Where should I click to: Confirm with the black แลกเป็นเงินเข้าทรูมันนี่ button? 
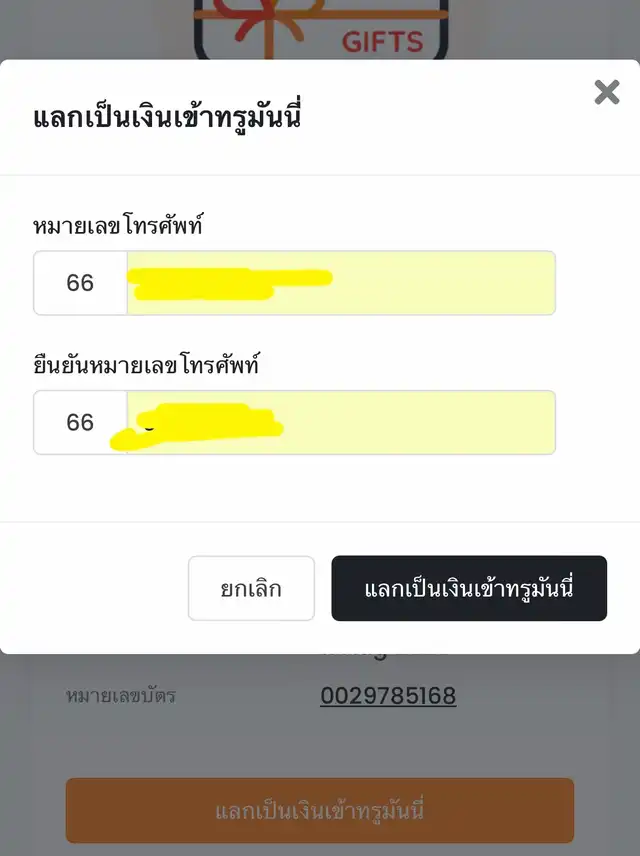(469, 588)
